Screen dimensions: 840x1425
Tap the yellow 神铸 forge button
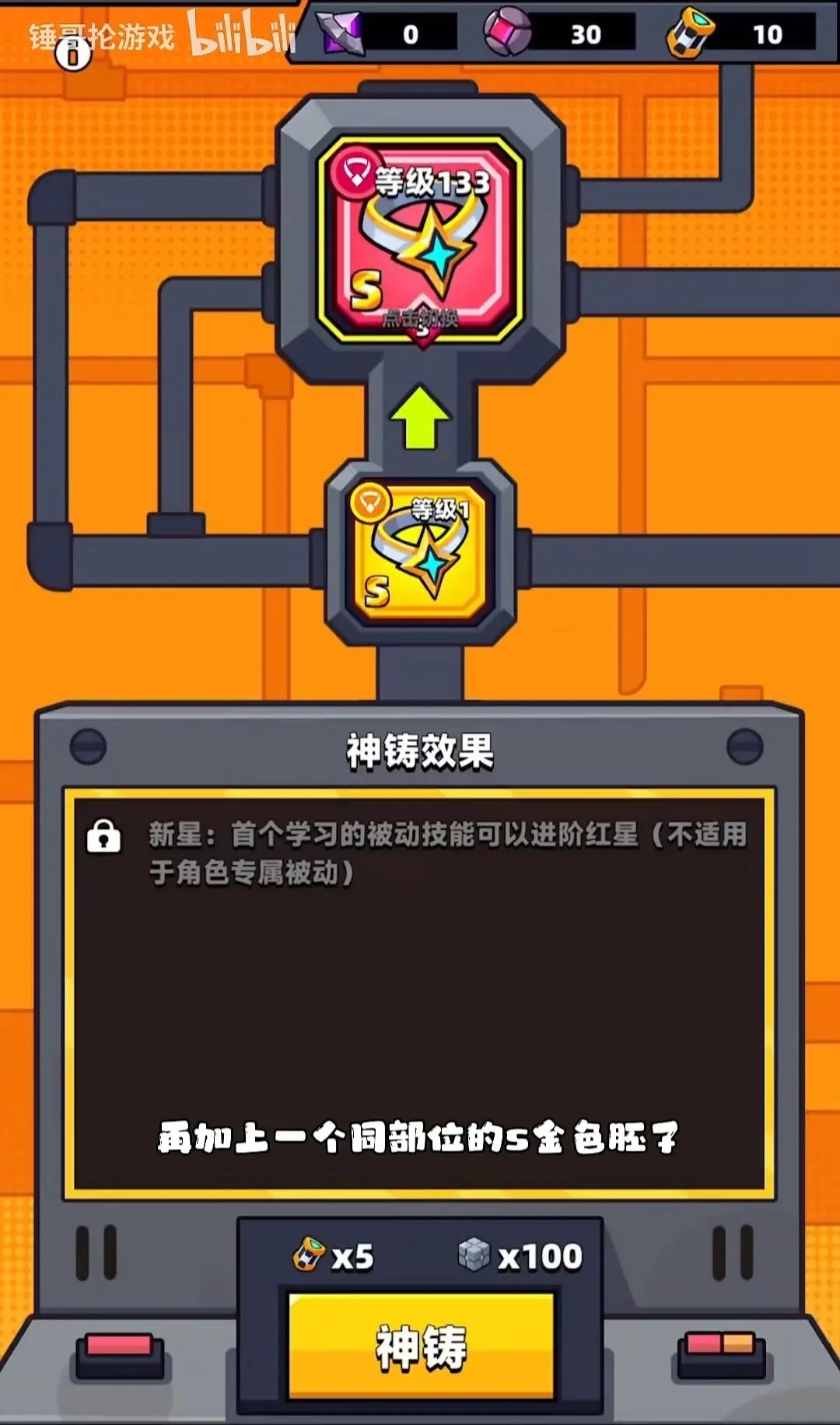[x=421, y=1346]
